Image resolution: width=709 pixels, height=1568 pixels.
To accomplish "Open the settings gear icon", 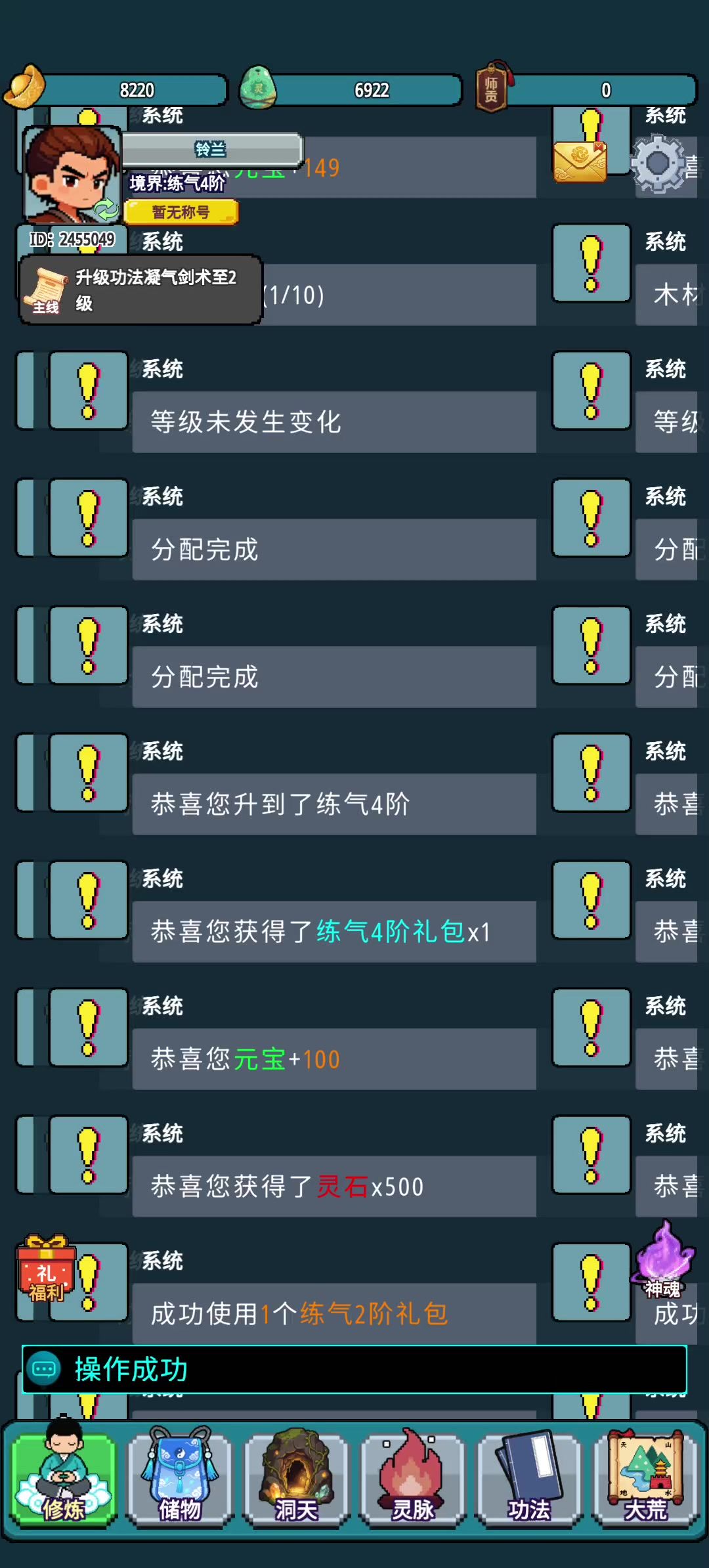I will 658,163.
